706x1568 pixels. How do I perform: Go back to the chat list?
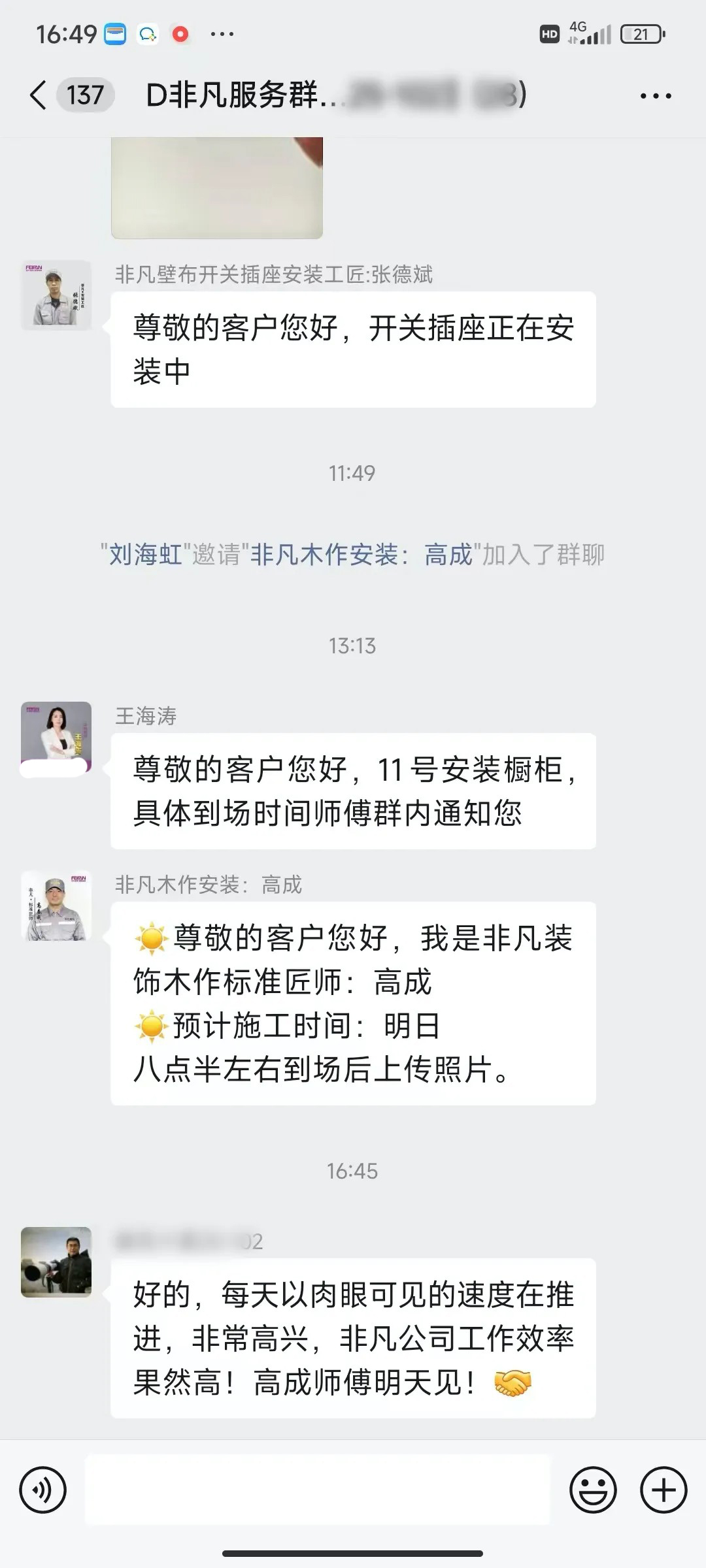pos(39,95)
